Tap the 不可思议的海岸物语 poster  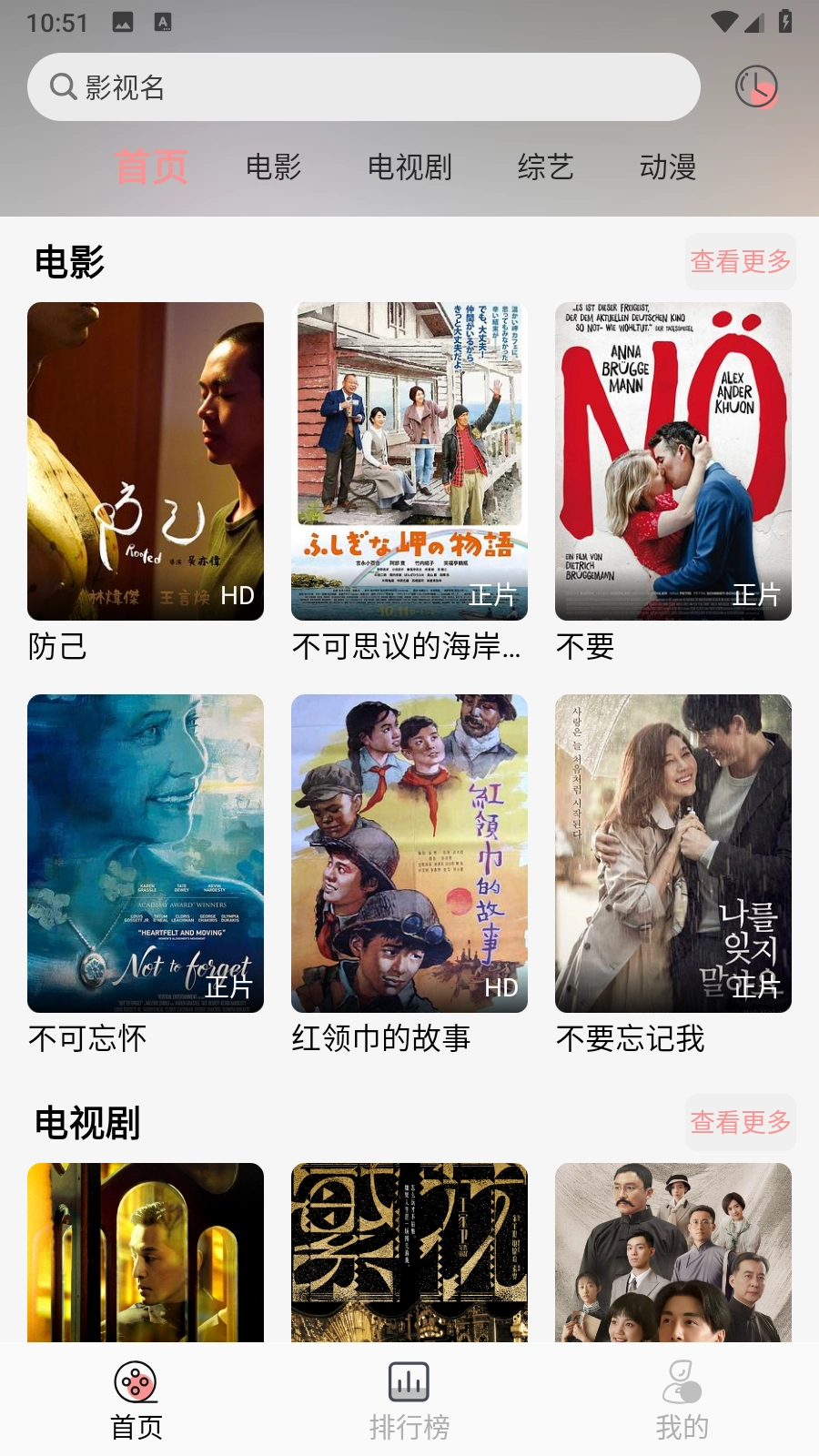[x=409, y=460]
